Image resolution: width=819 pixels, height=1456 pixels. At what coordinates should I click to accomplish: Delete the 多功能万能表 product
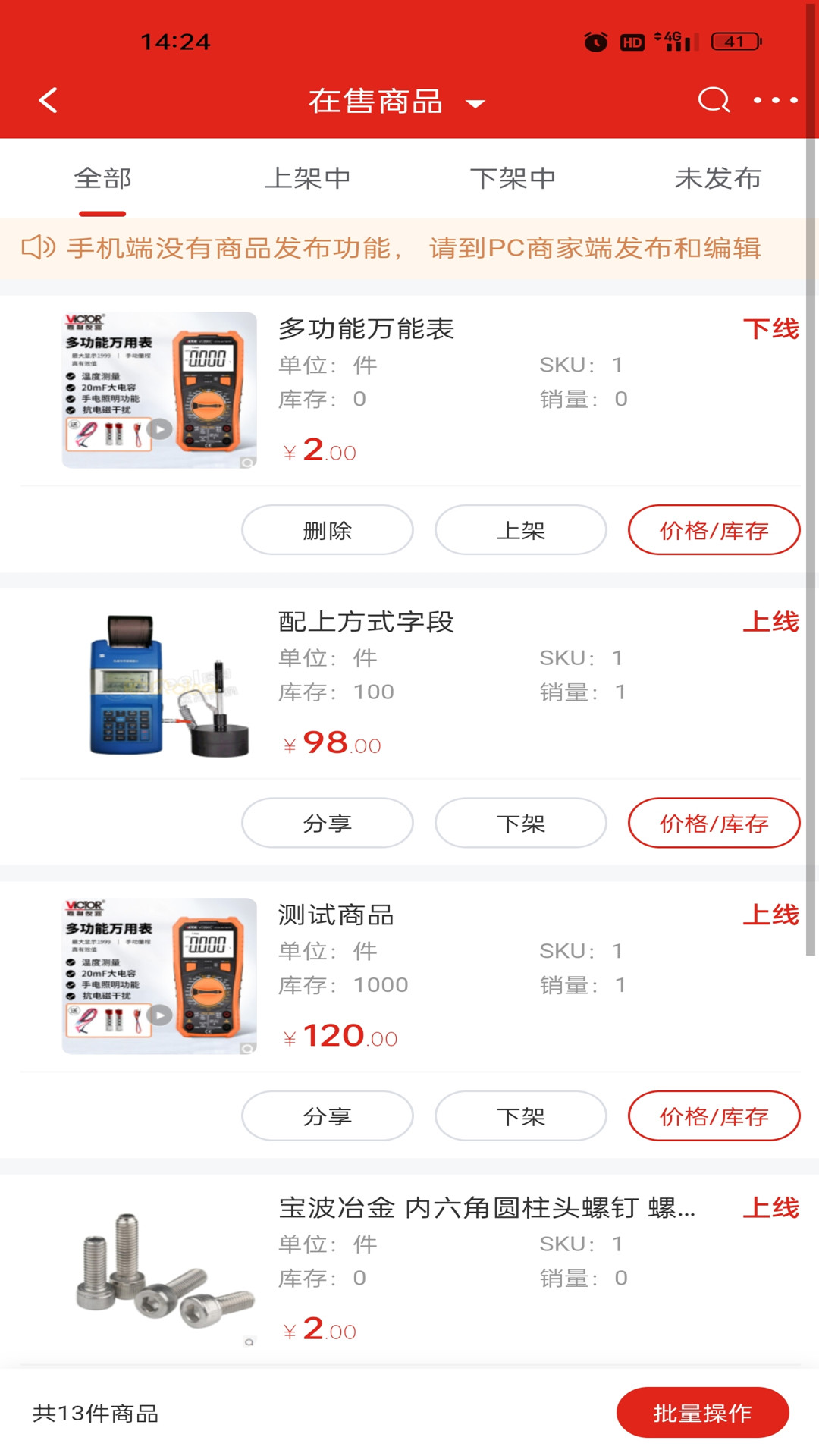tap(327, 530)
